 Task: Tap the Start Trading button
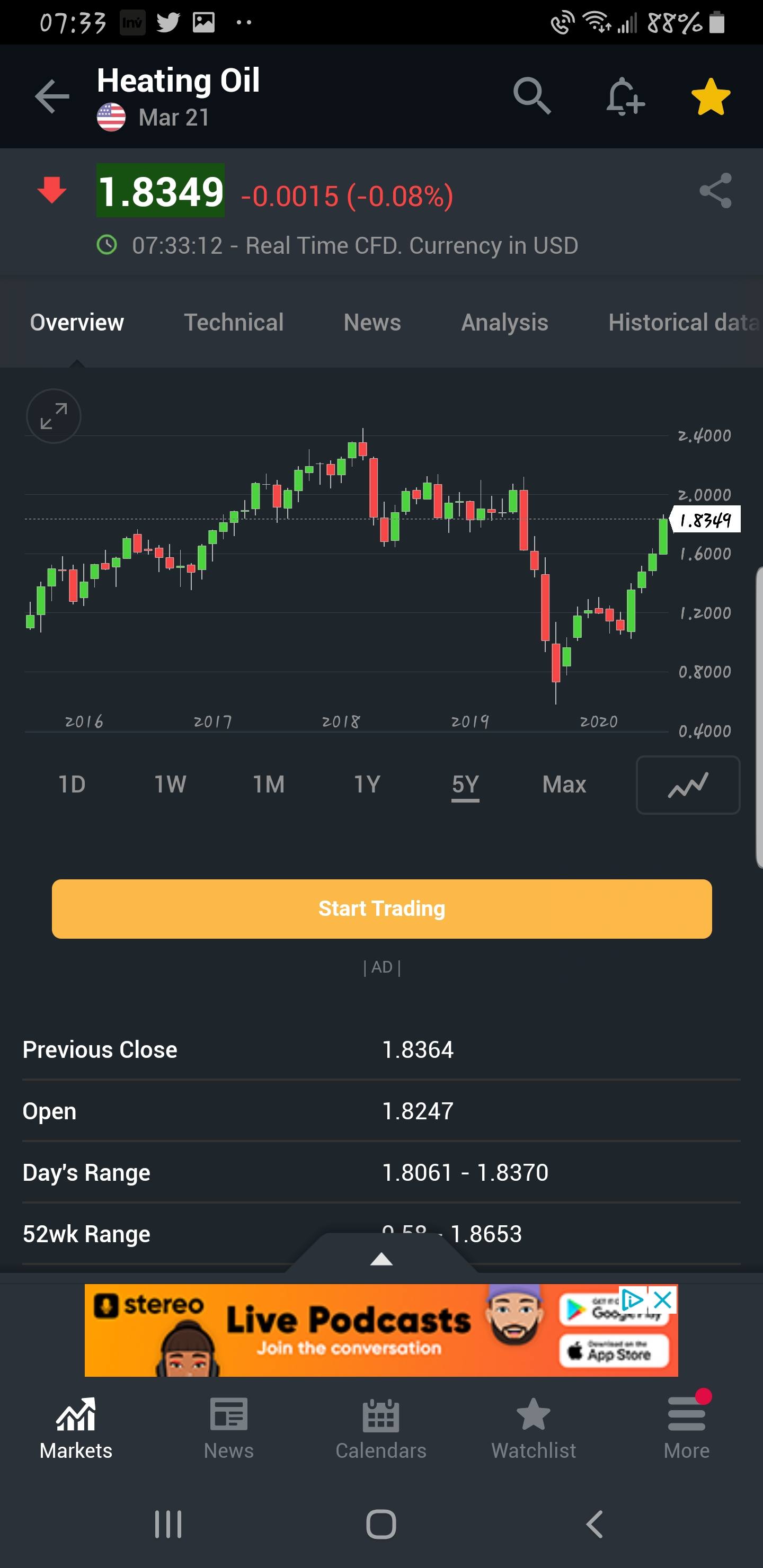(382, 909)
